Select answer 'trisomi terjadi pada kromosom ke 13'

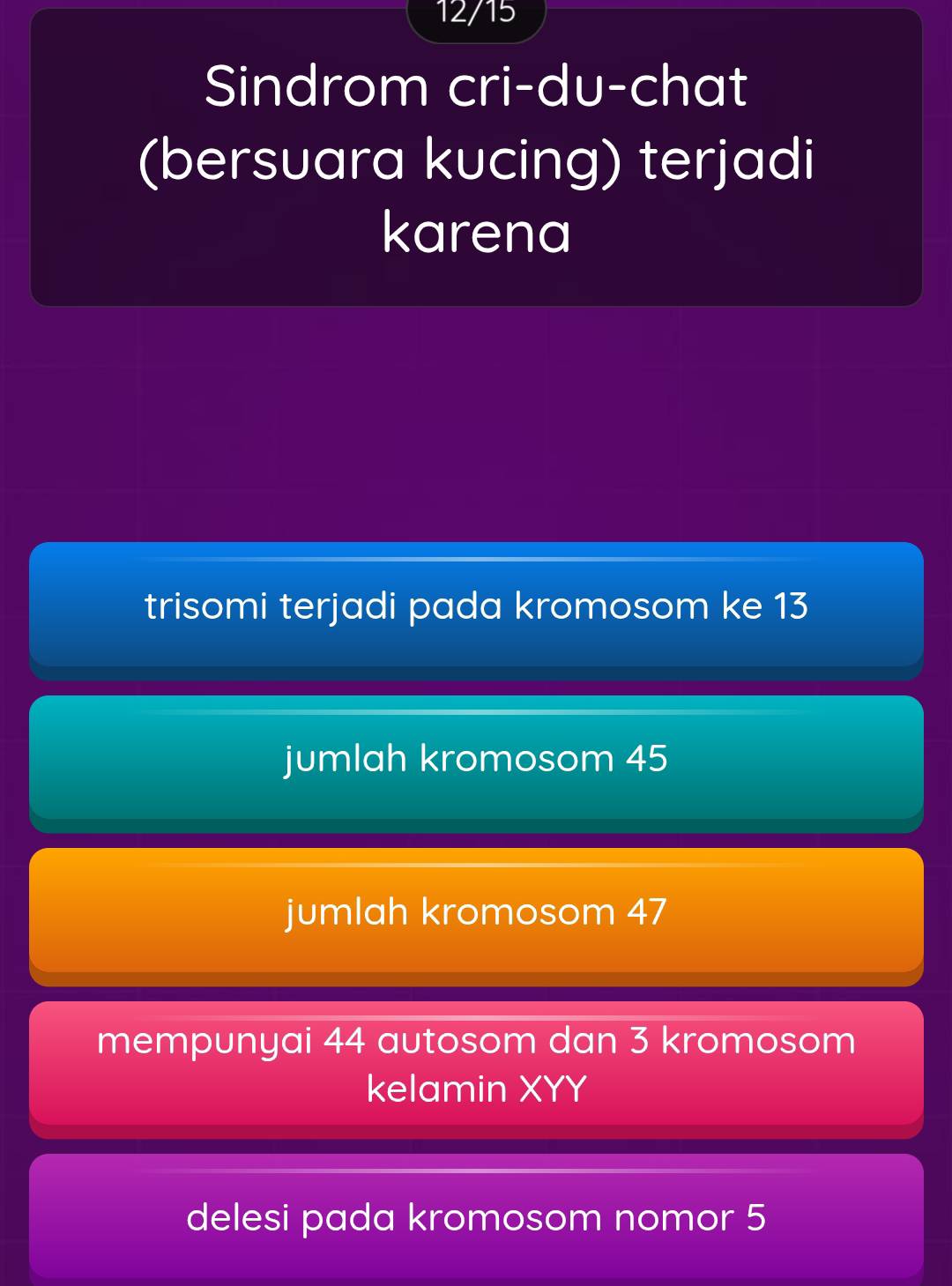point(476,606)
